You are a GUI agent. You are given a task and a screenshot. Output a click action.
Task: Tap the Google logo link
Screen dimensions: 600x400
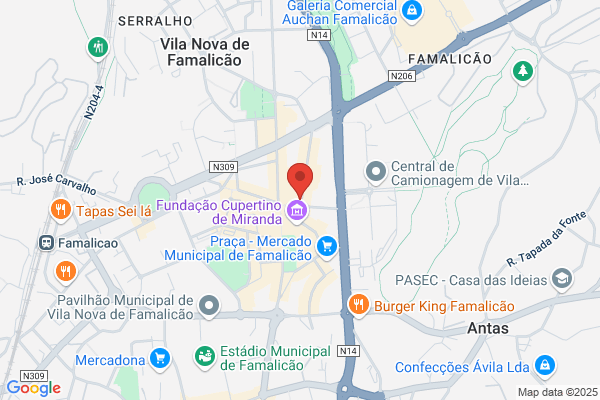33,388
